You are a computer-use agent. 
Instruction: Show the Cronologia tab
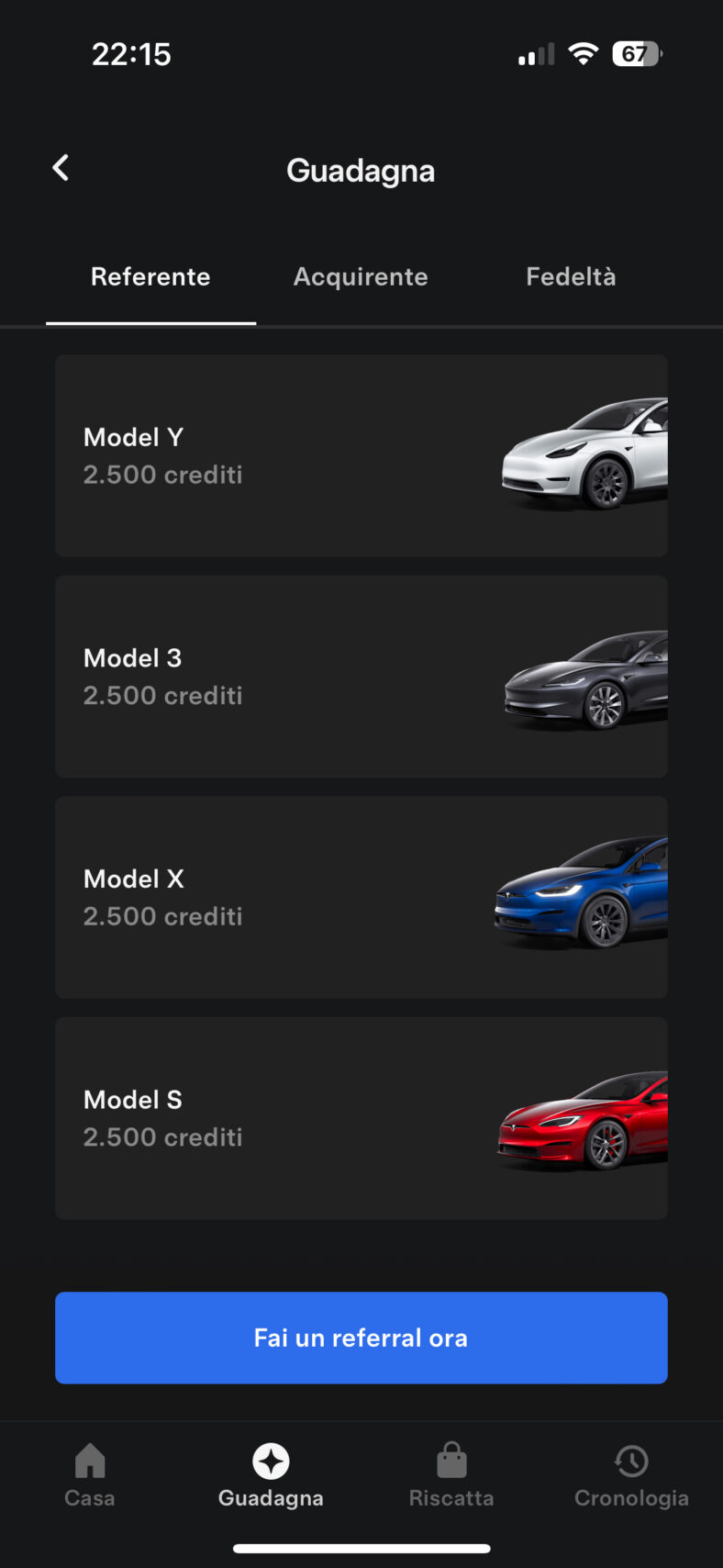[x=631, y=1475]
